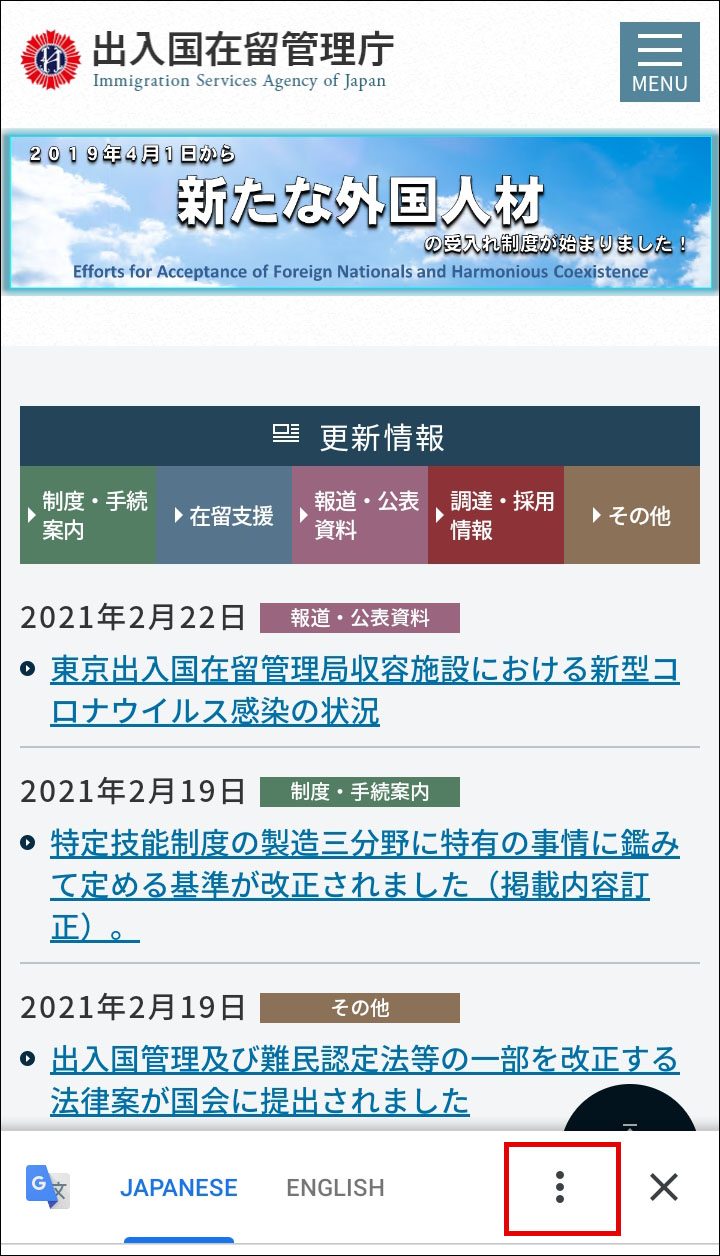
Task: Tap the Immigration Services Agency header logo
Action: point(205,59)
